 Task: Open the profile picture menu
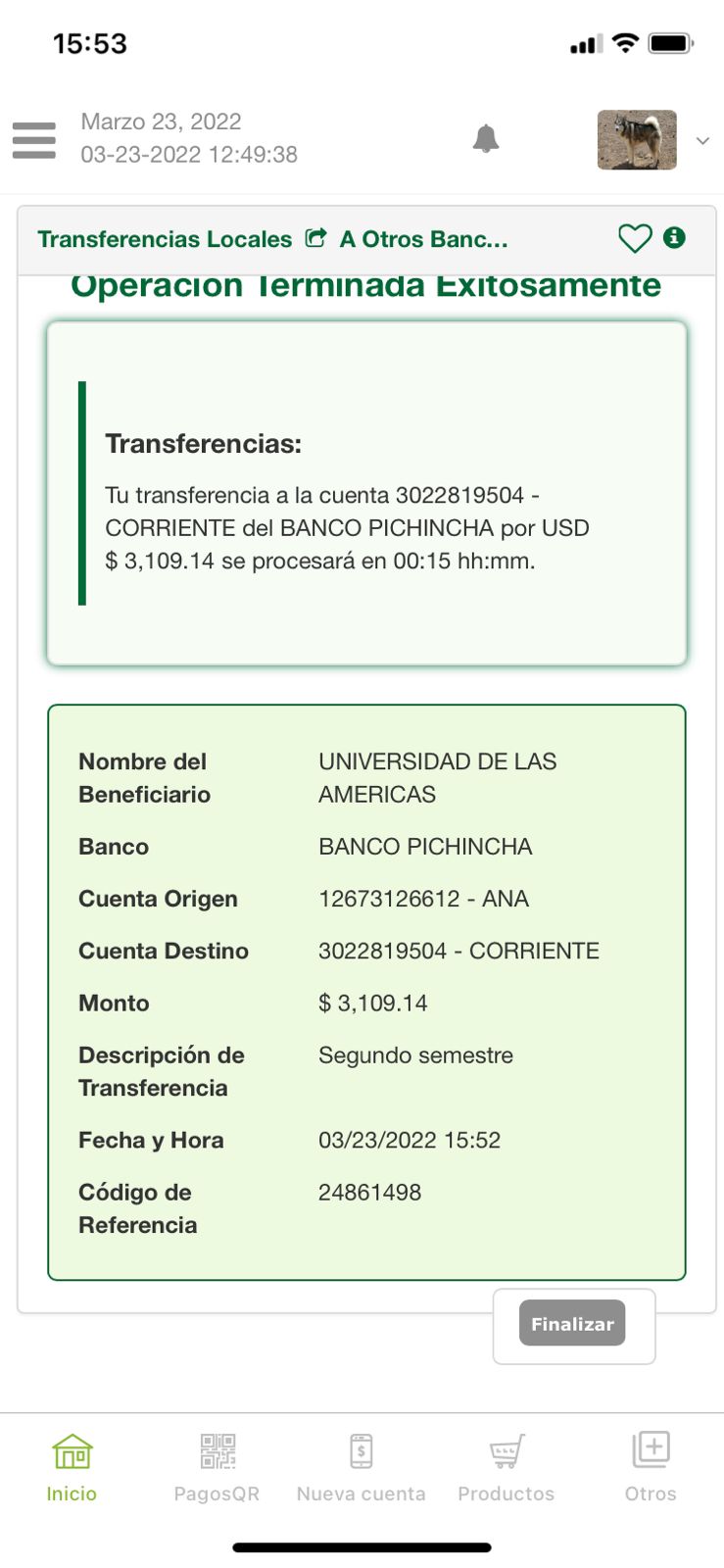[x=637, y=140]
